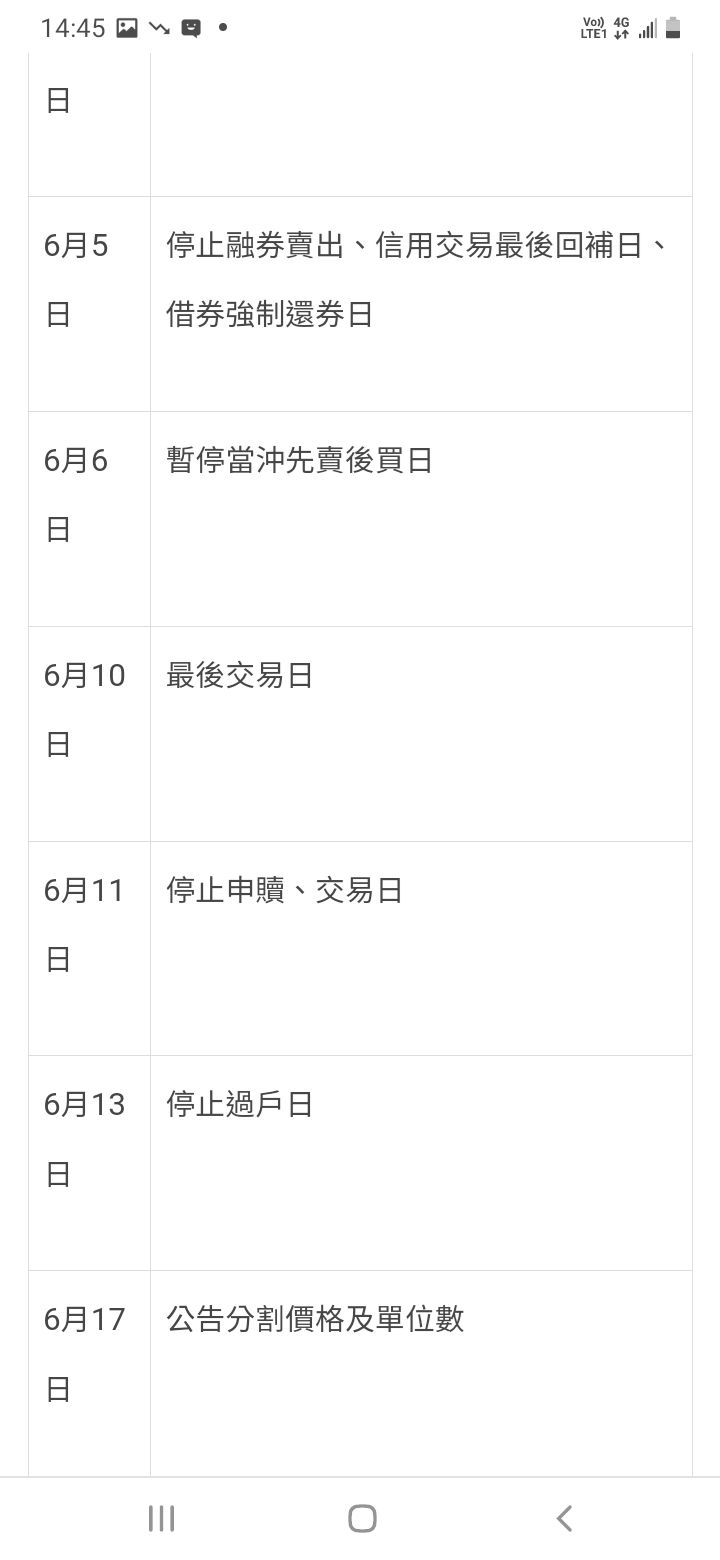Open the screenshot notification icon in status bar
720x1560 pixels.
point(125,28)
